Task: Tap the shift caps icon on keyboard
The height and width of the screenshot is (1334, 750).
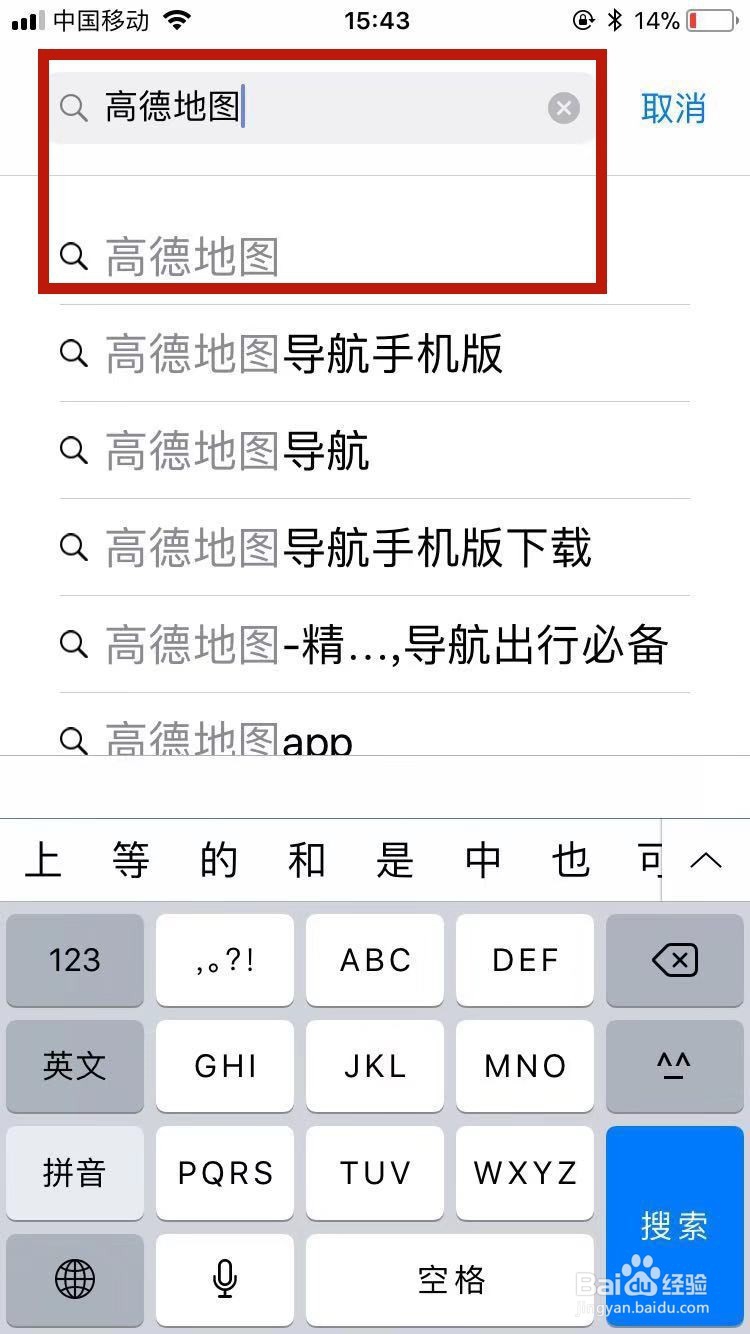Action: (x=675, y=1067)
